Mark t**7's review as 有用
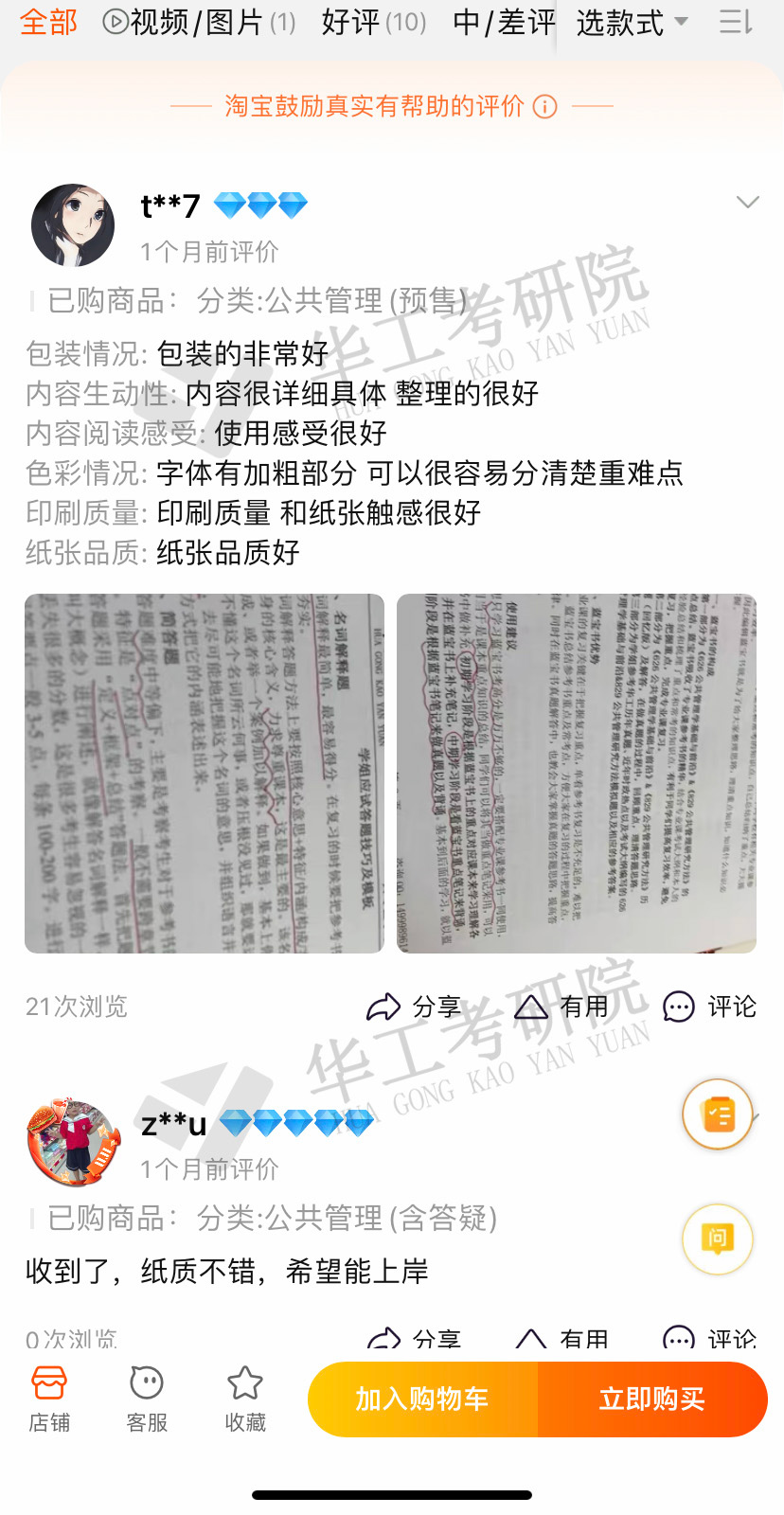 561,1007
